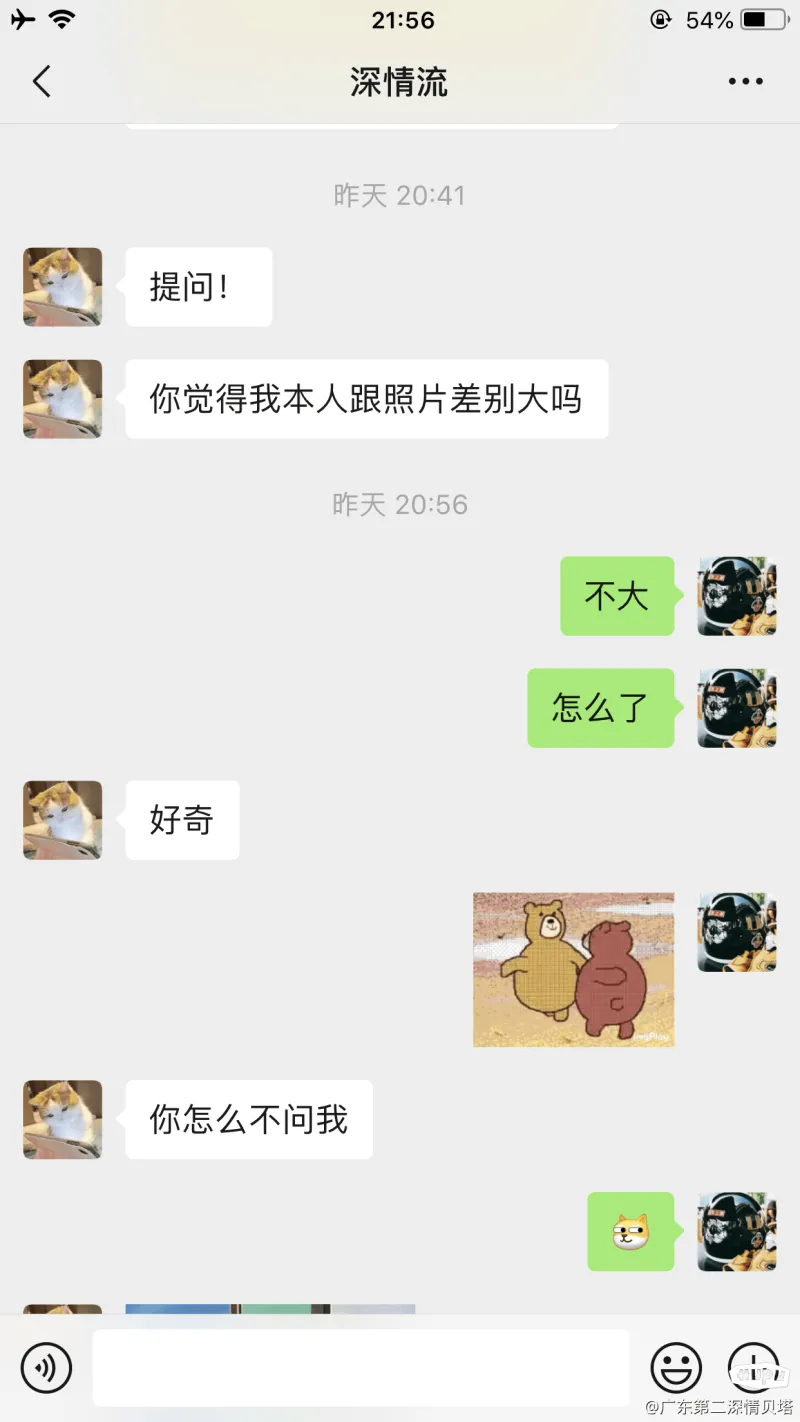The height and width of the screenshot is (1422, 800).
Task: Open the cat avatar beside 提问!
Action: pyautogui.click(x=63, y=287)
